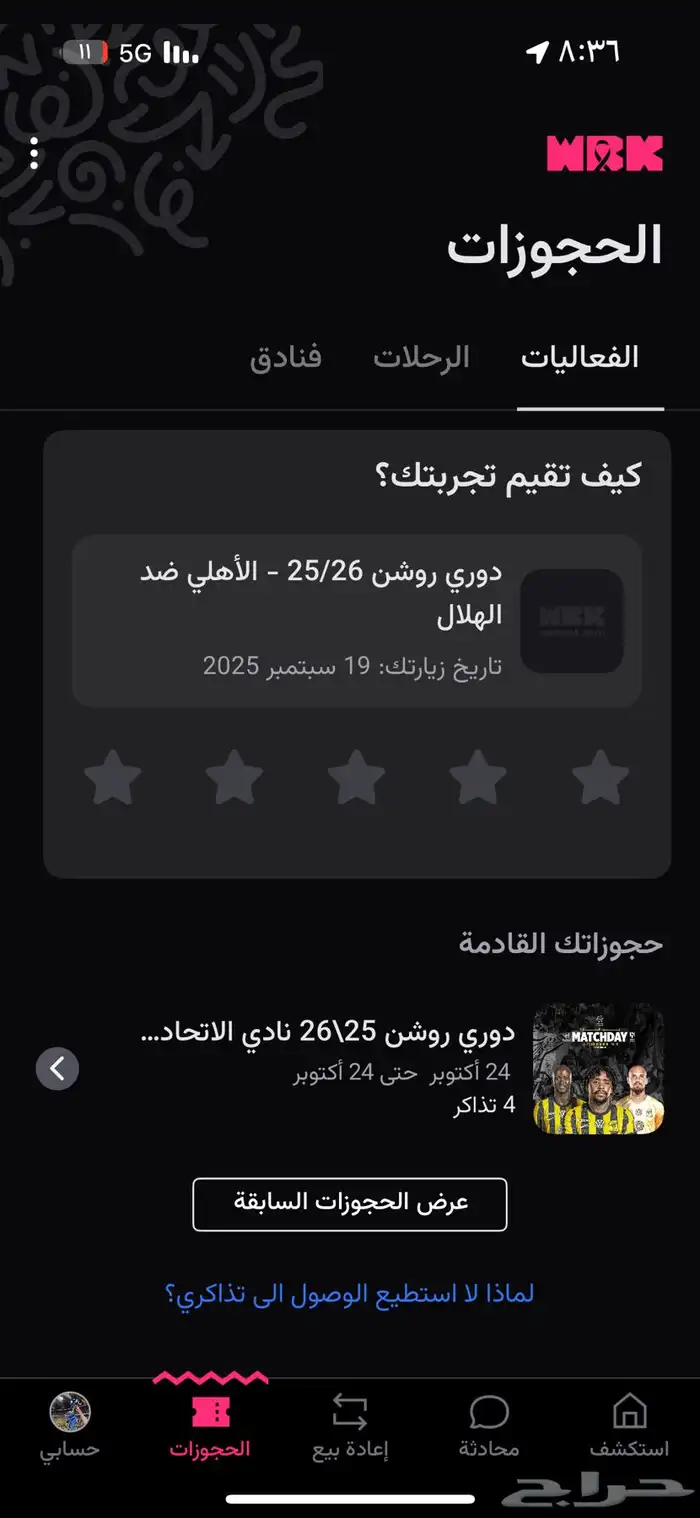This screenshot has width=700, height=1518.
Task: Open the لماذا لا استطيع الوصول الى تذاكري link
Action: (349, 1294)
